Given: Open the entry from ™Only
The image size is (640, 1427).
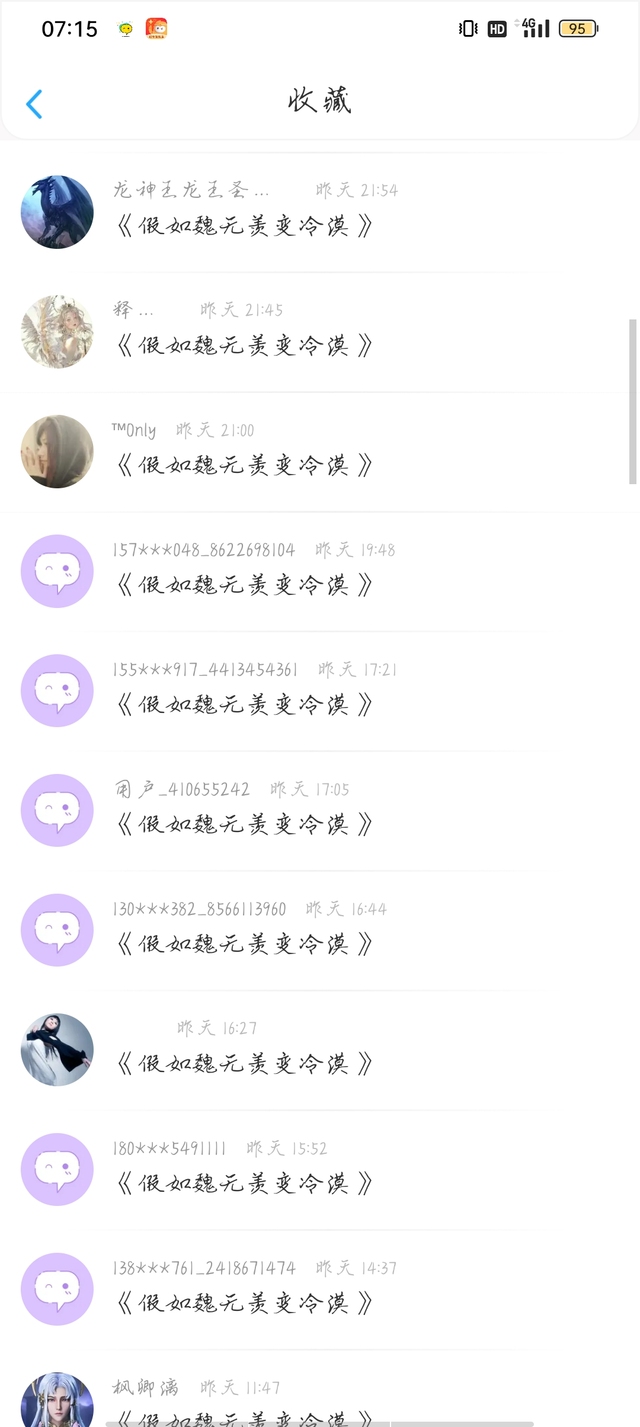Looking at the screenshot, I should pyautogui.click(x=320, y=452).
